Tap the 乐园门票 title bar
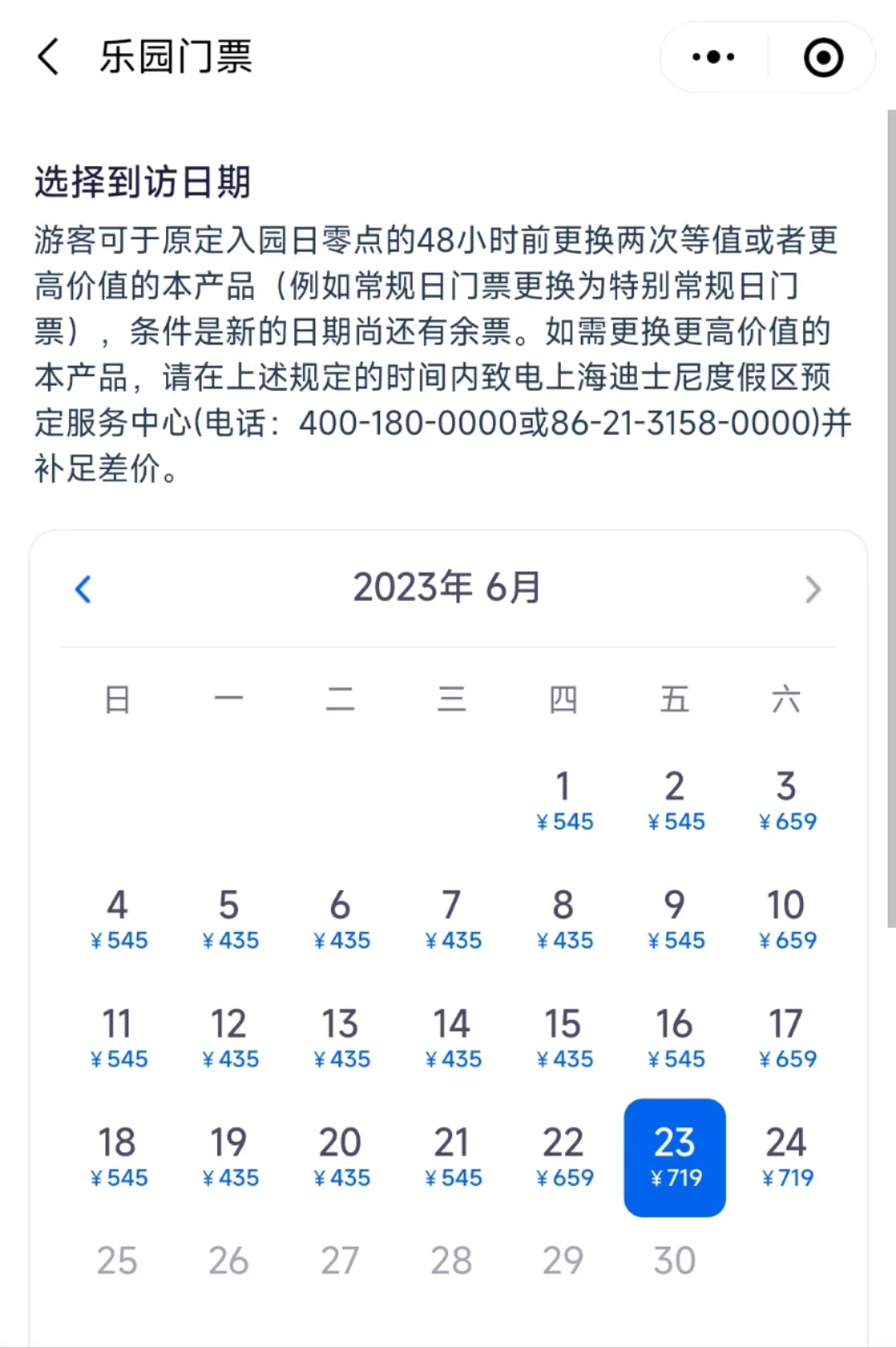The width and height of the screenshot is (896, 1348). point(177,56)
